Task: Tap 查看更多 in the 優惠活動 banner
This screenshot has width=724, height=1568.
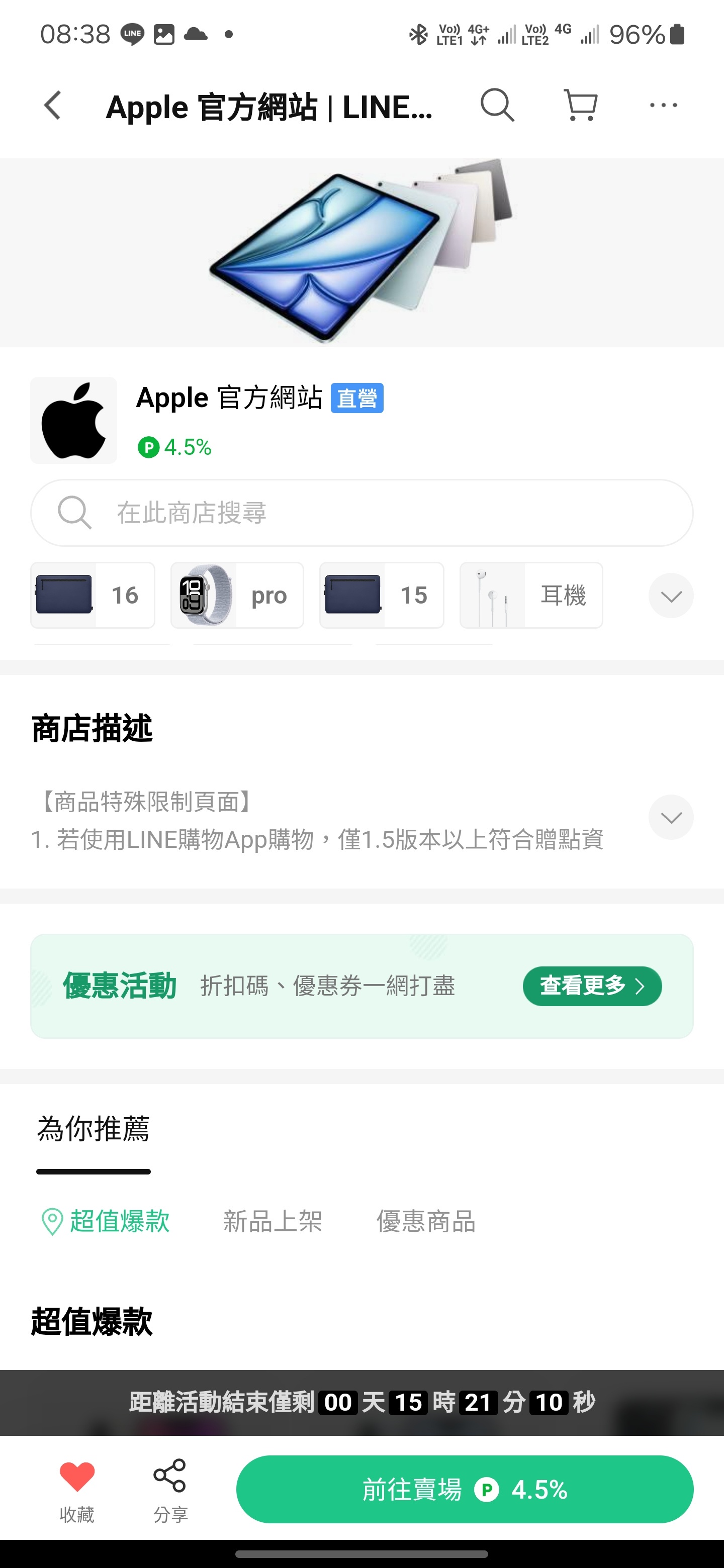Action: pos(592,986)
